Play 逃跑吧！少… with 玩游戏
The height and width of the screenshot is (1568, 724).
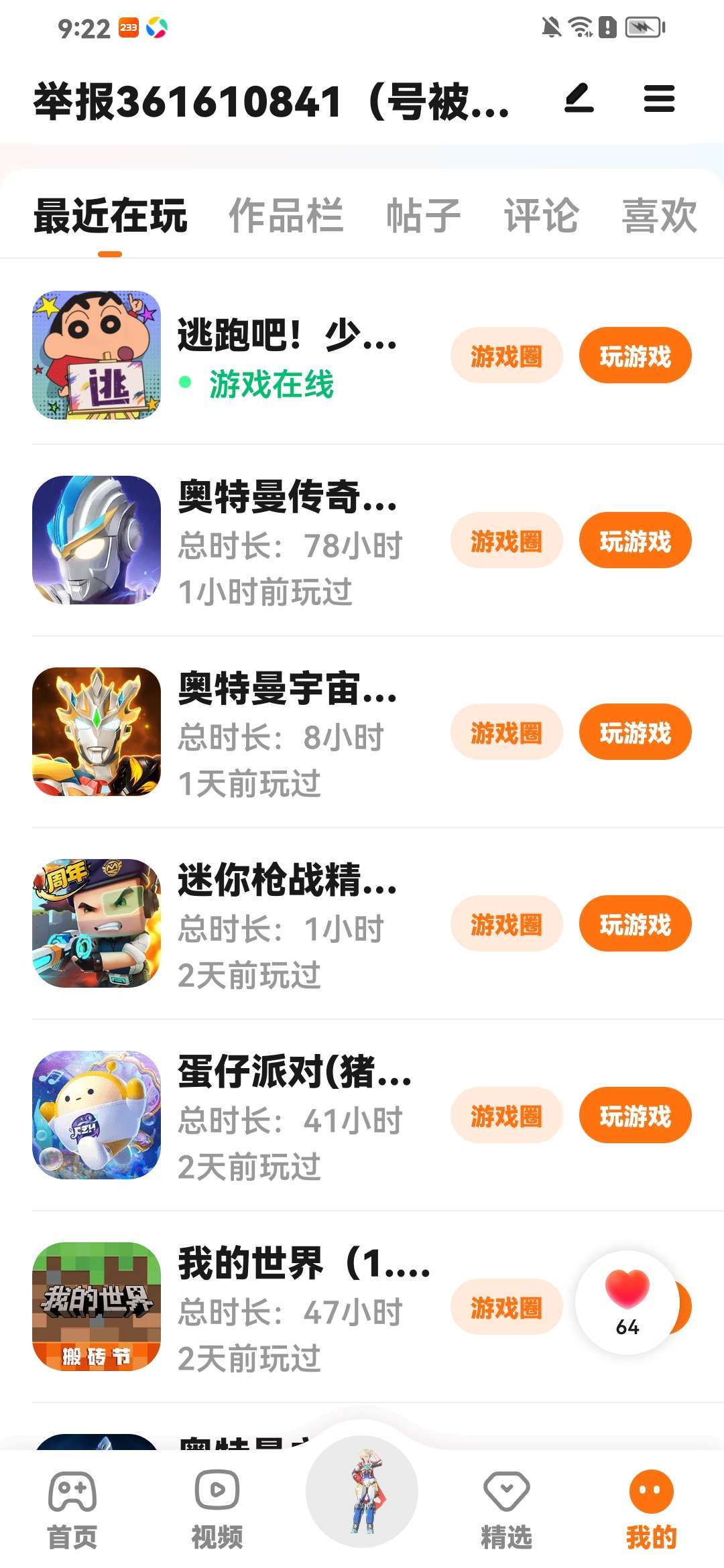click(635, 356)
